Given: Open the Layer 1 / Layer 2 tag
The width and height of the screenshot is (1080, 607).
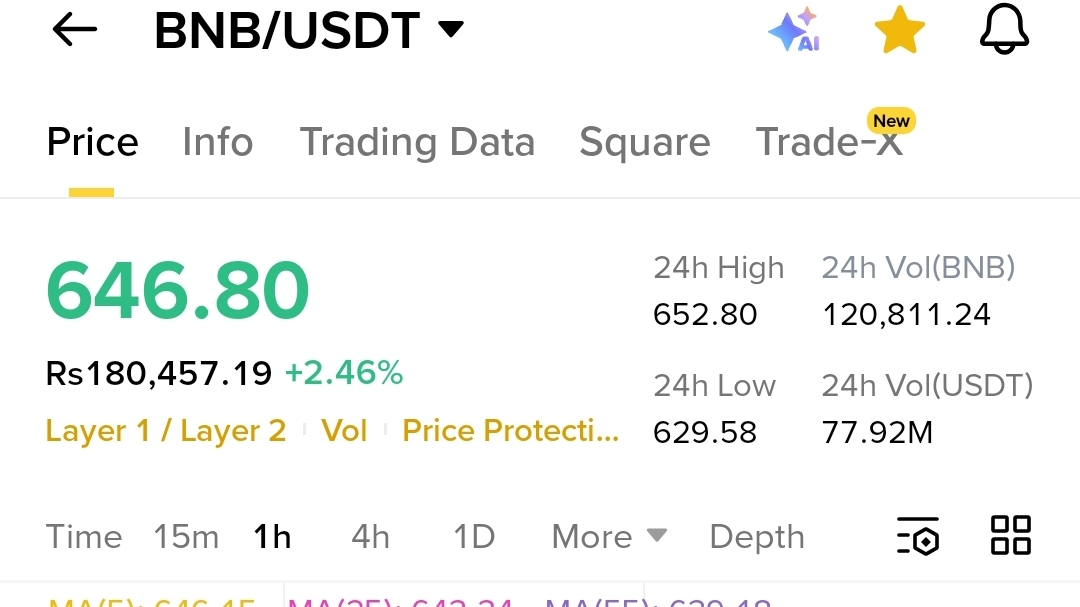Looking at the screenshot, I should 166,431.
